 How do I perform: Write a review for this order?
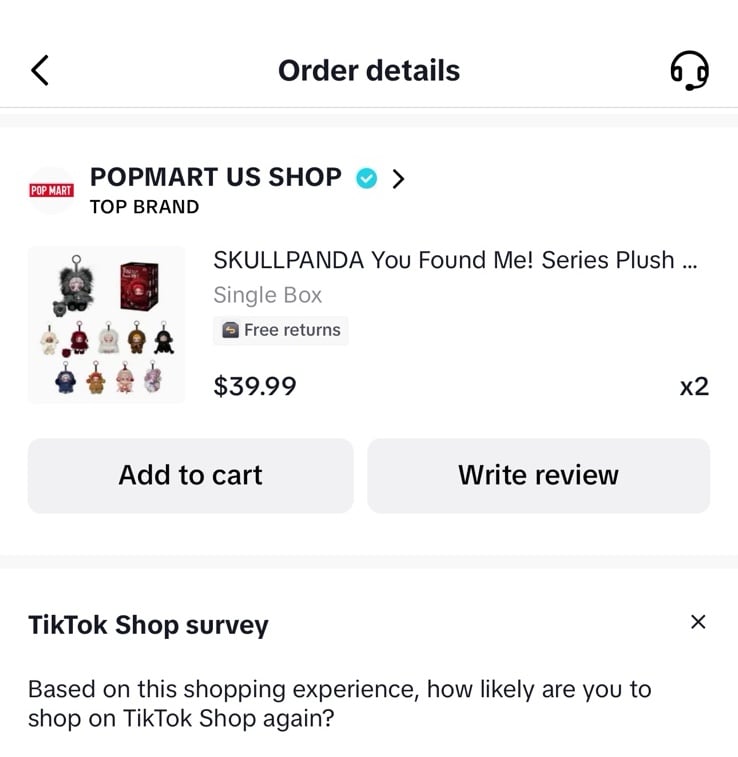[x=538, y=475]
